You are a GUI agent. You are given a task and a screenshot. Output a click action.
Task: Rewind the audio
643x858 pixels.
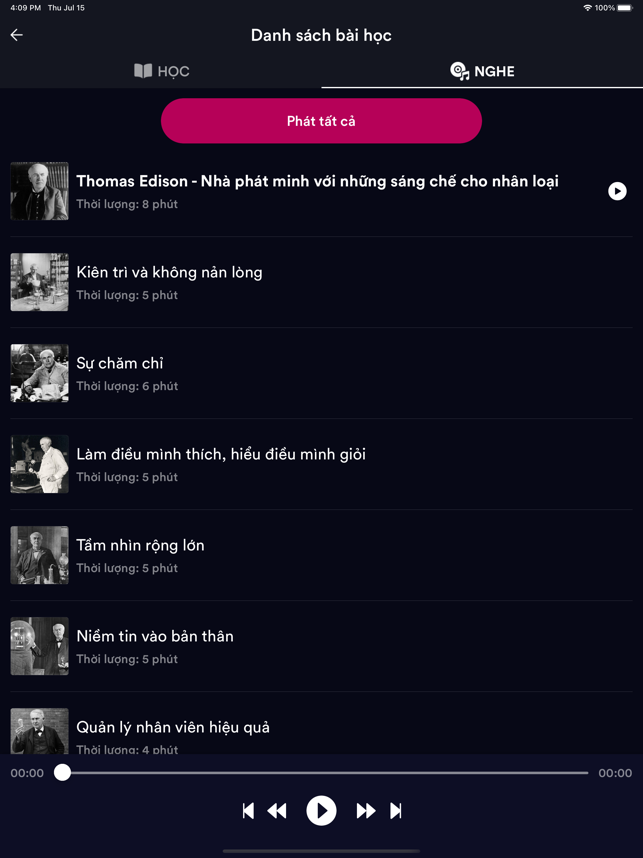(x=277, y=811)
